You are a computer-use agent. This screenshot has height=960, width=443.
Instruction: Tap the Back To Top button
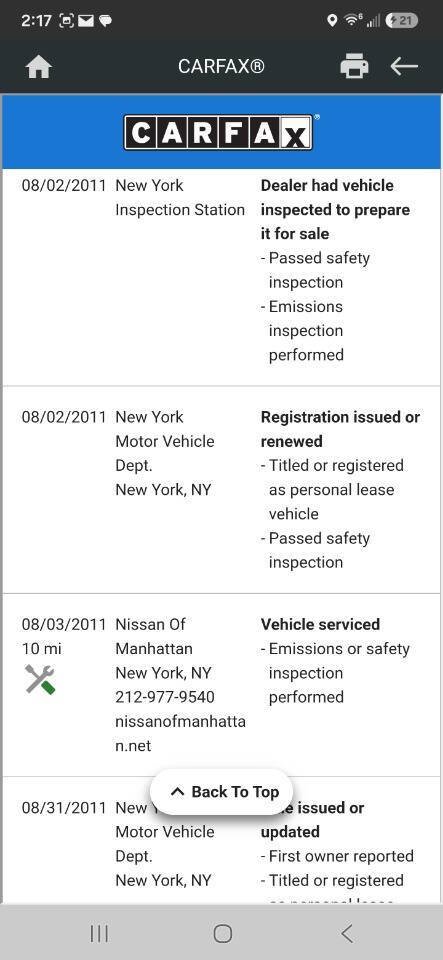point(222,792)
